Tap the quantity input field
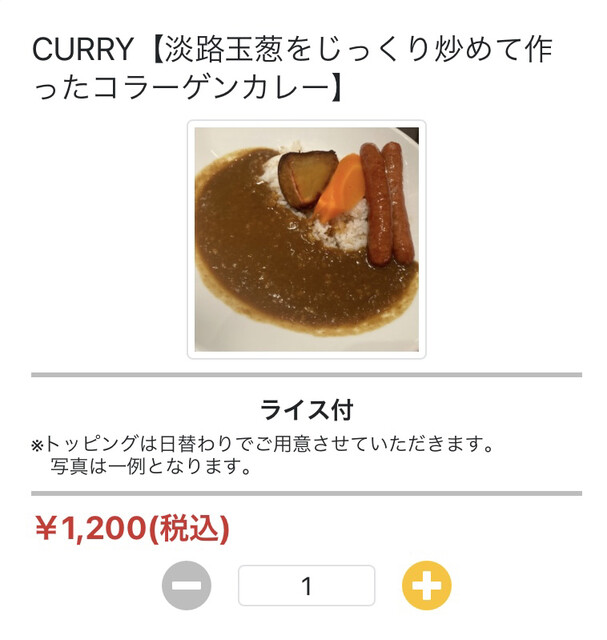 [306, 586]
